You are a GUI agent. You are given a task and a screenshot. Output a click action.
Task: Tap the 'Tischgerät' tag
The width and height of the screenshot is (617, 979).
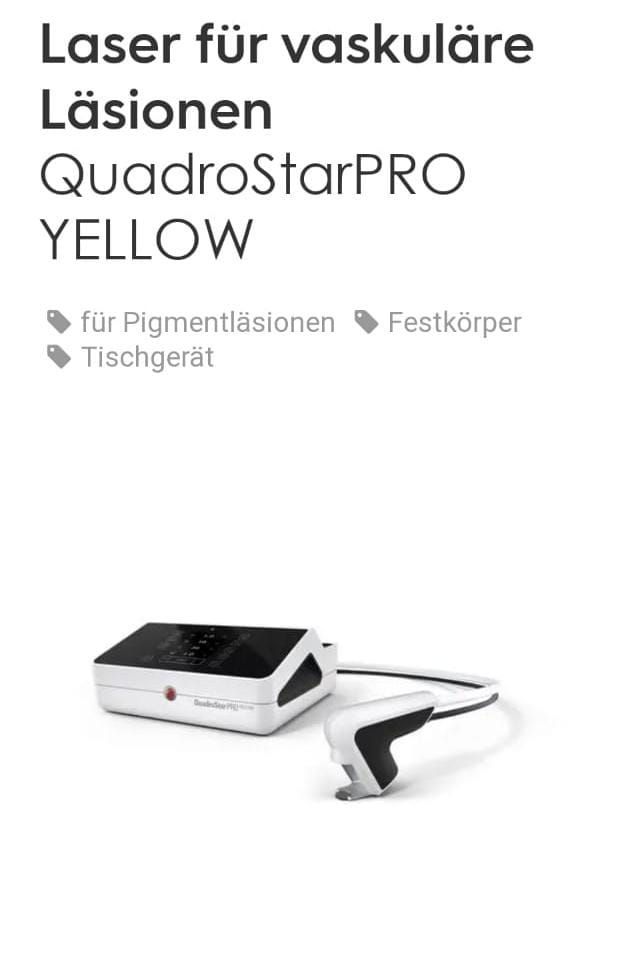pyautogui.click(x=147, y=357)
